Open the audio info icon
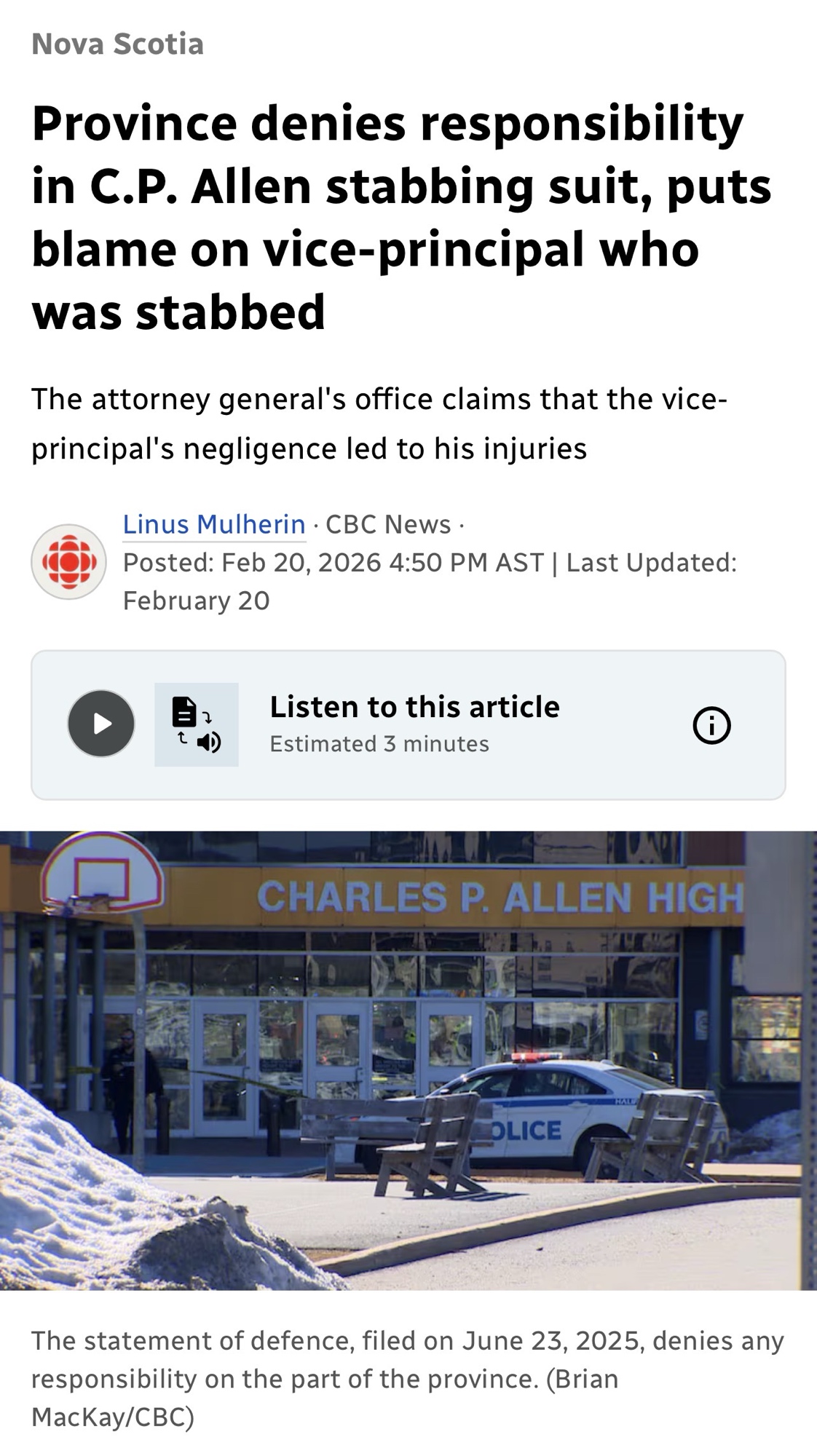 pyautogui.click(x=711, y=725)
